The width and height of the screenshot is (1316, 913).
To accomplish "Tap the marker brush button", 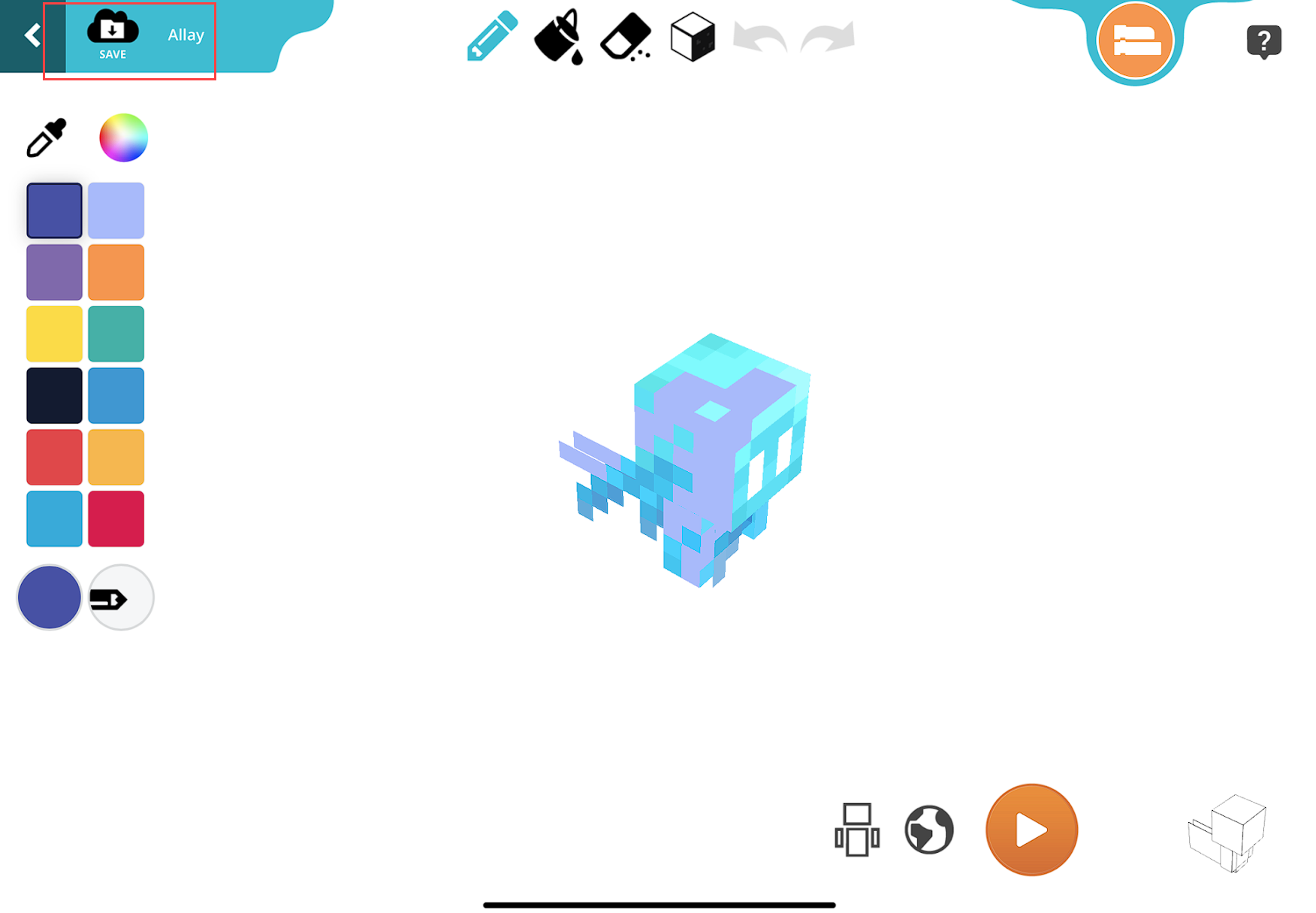I will [121, 598].
